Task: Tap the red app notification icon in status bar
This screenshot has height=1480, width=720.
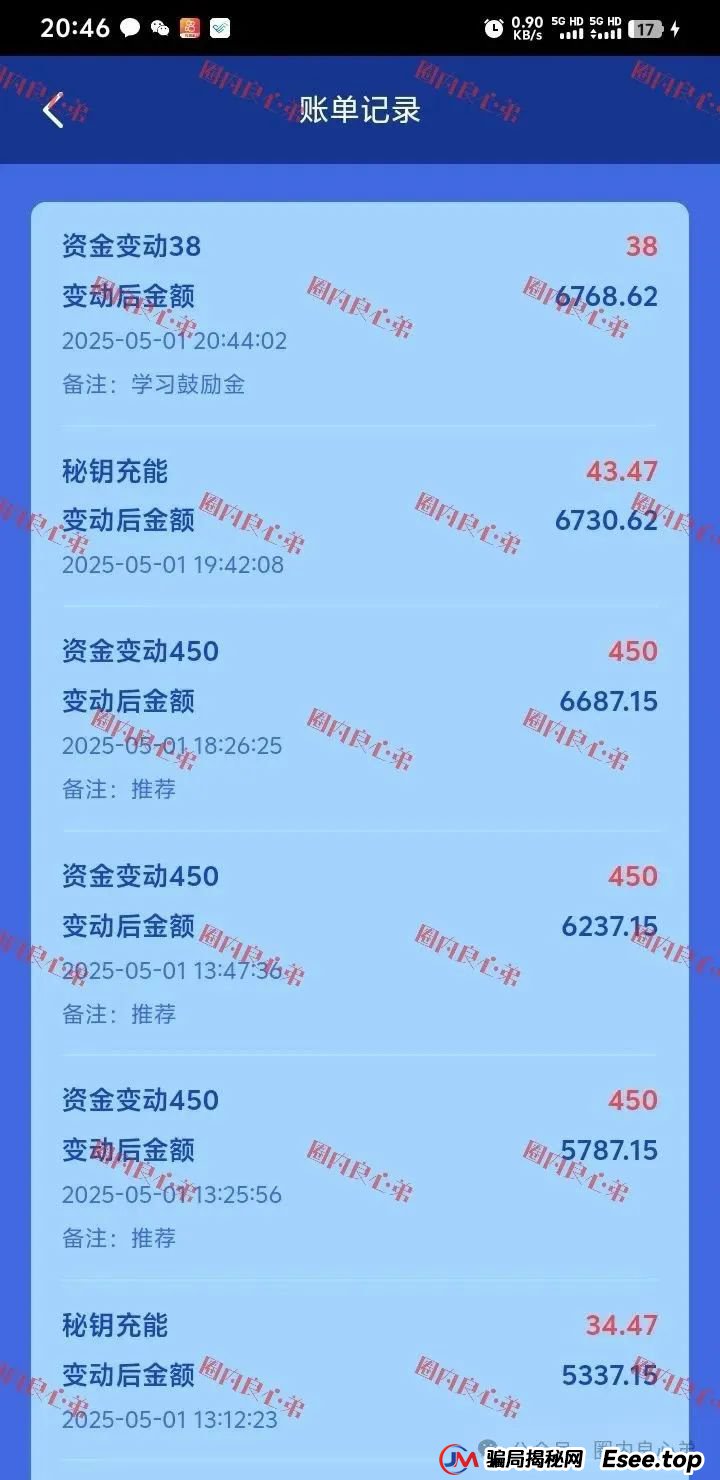Action: coord(189,27)
